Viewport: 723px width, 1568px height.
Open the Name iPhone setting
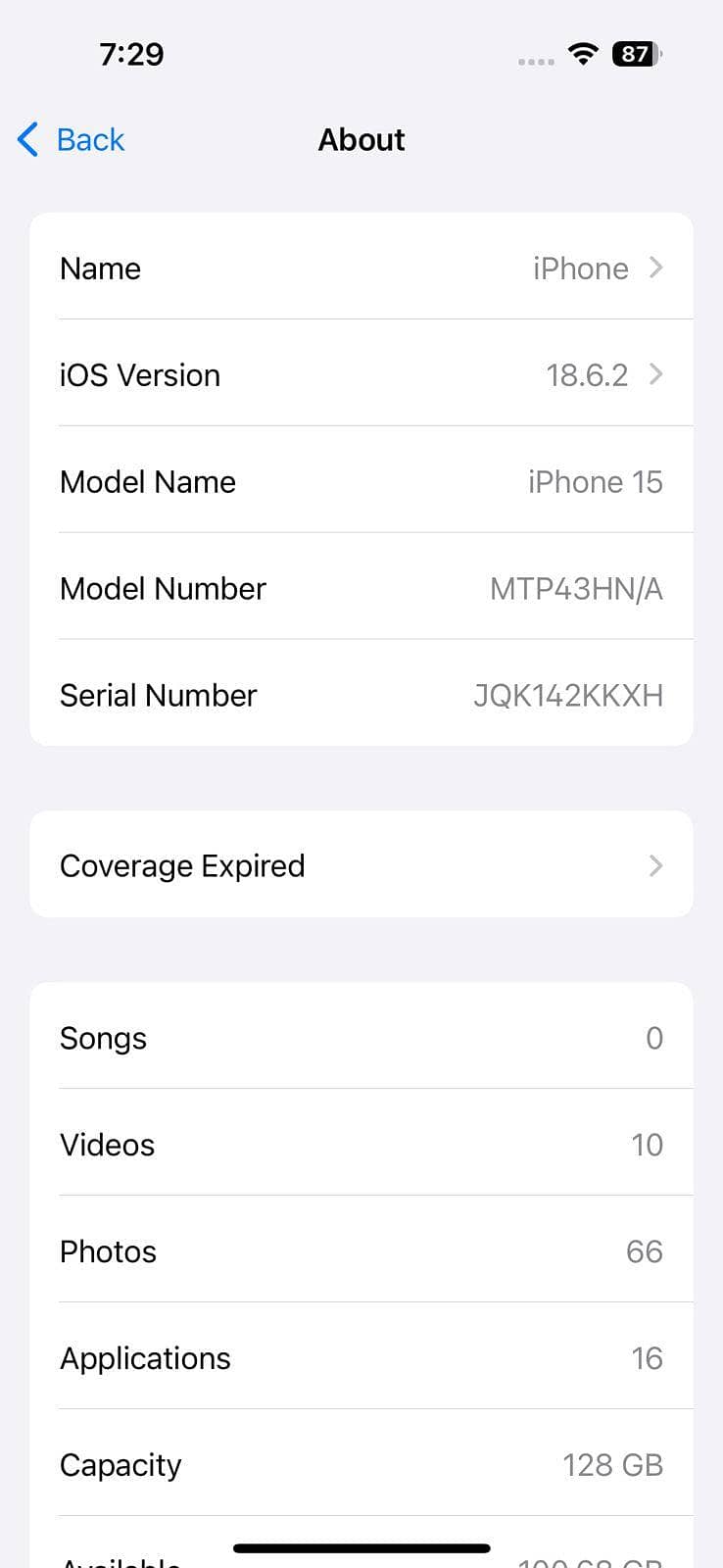click(x=361, y=268)
